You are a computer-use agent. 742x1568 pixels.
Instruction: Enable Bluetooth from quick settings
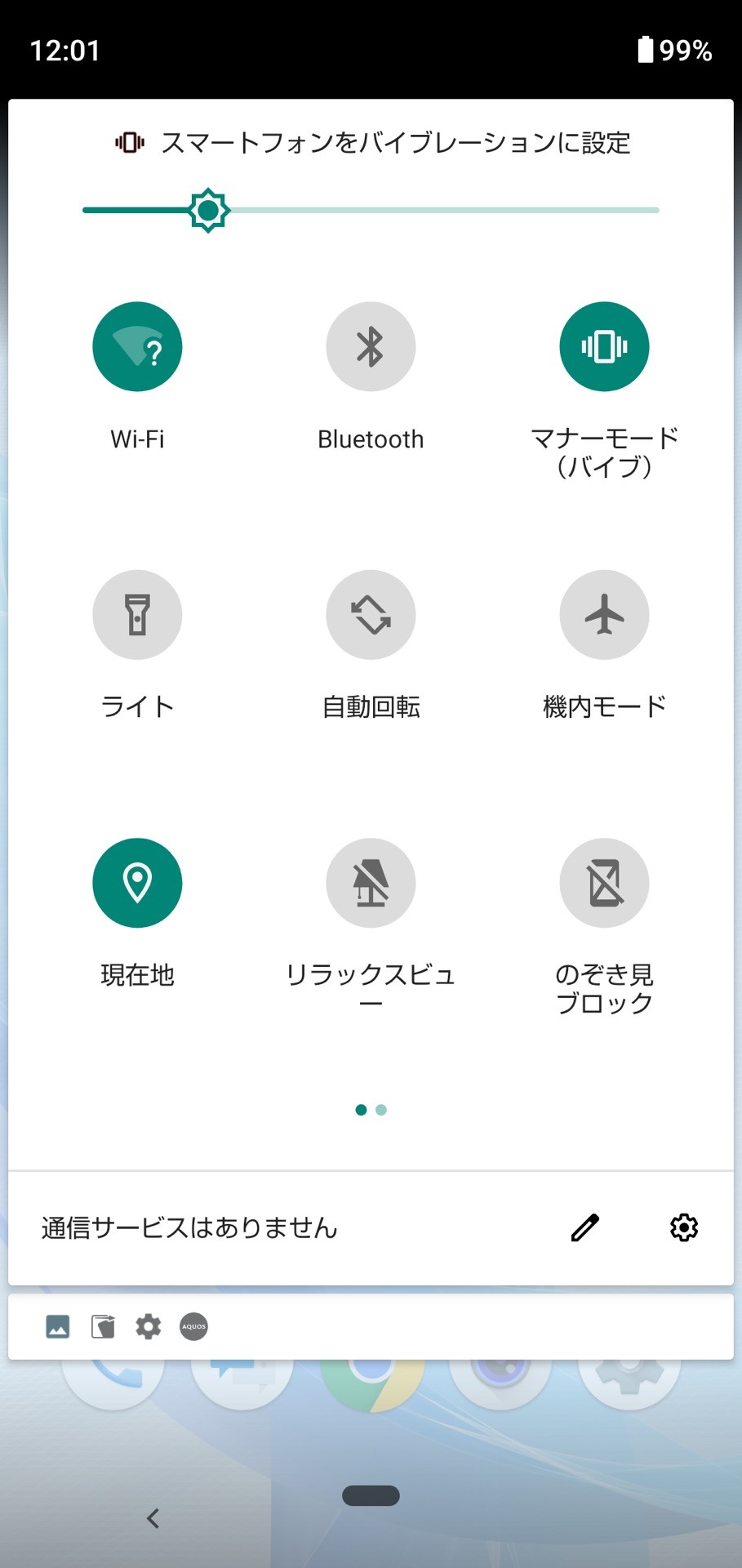click(x=371, y=347)
